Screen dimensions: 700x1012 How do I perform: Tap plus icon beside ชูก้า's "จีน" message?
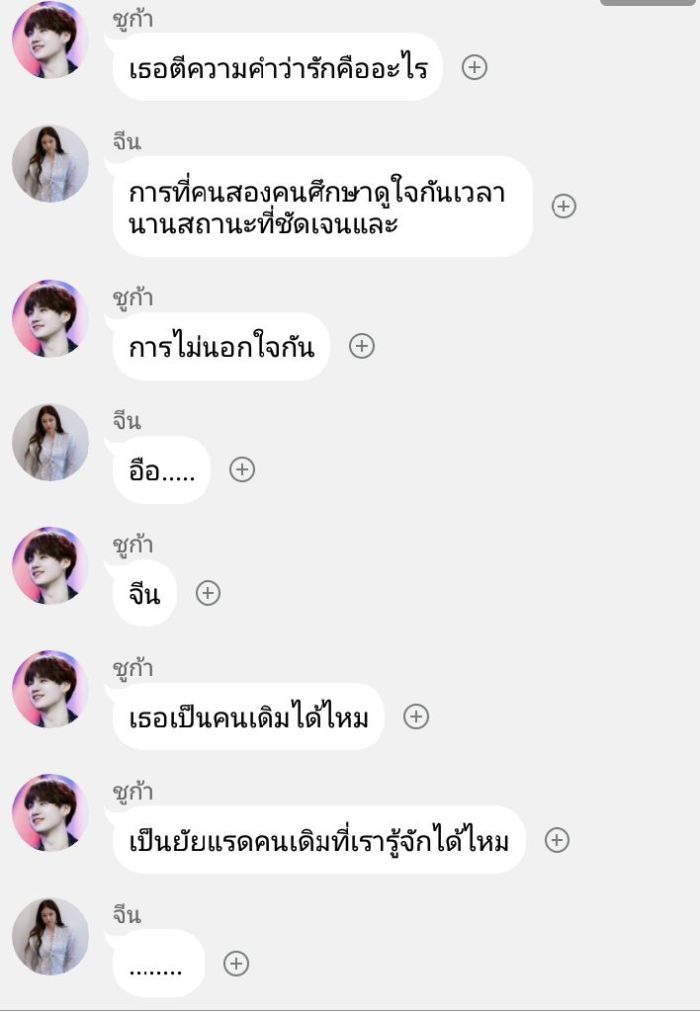(x=207, y=593)
